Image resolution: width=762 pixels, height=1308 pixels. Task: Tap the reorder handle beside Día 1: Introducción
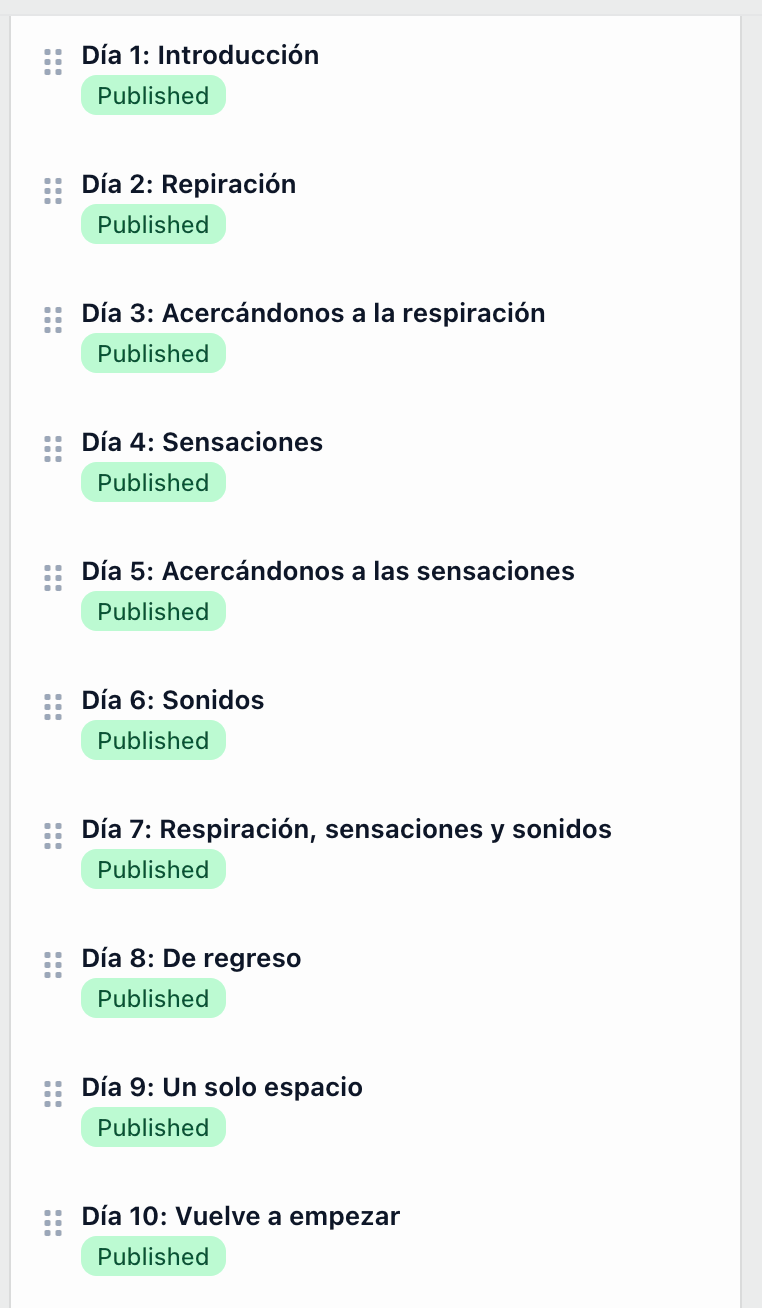[x=53, y=62]
